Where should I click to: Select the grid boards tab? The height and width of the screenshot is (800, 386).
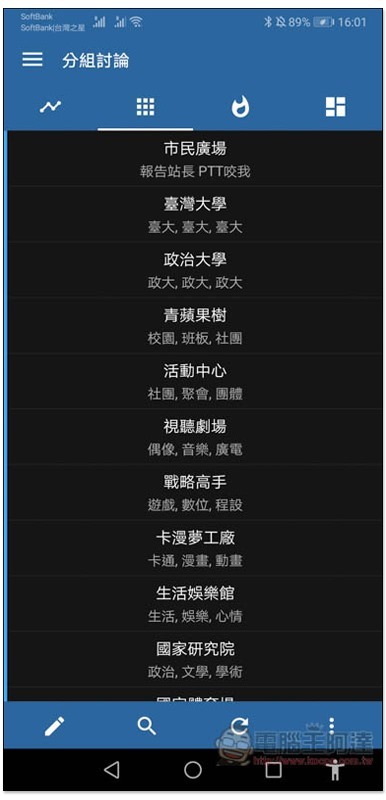pyautogui.click(x=145, y=107)
